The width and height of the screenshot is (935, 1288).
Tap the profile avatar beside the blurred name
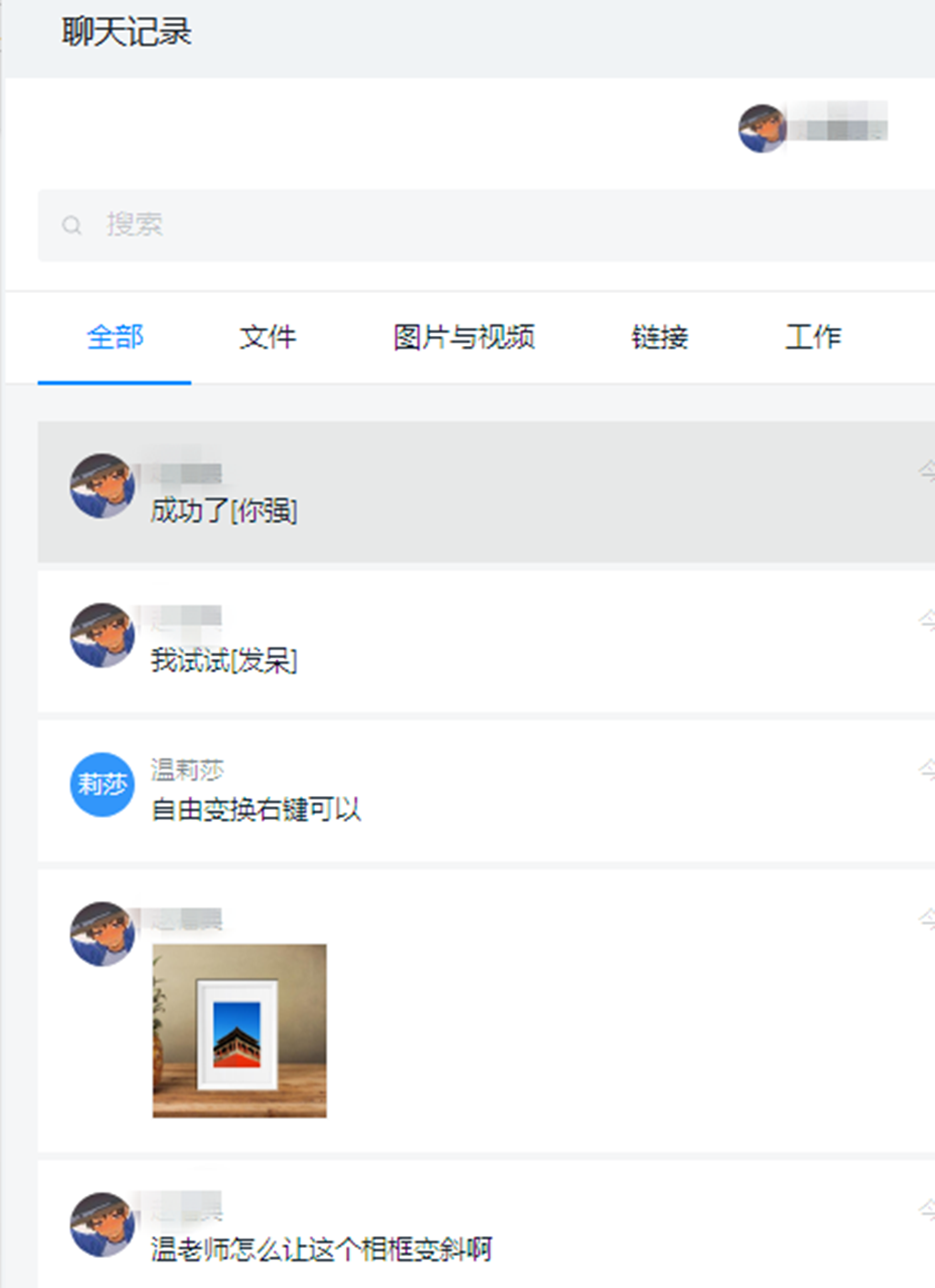point(762,129)
